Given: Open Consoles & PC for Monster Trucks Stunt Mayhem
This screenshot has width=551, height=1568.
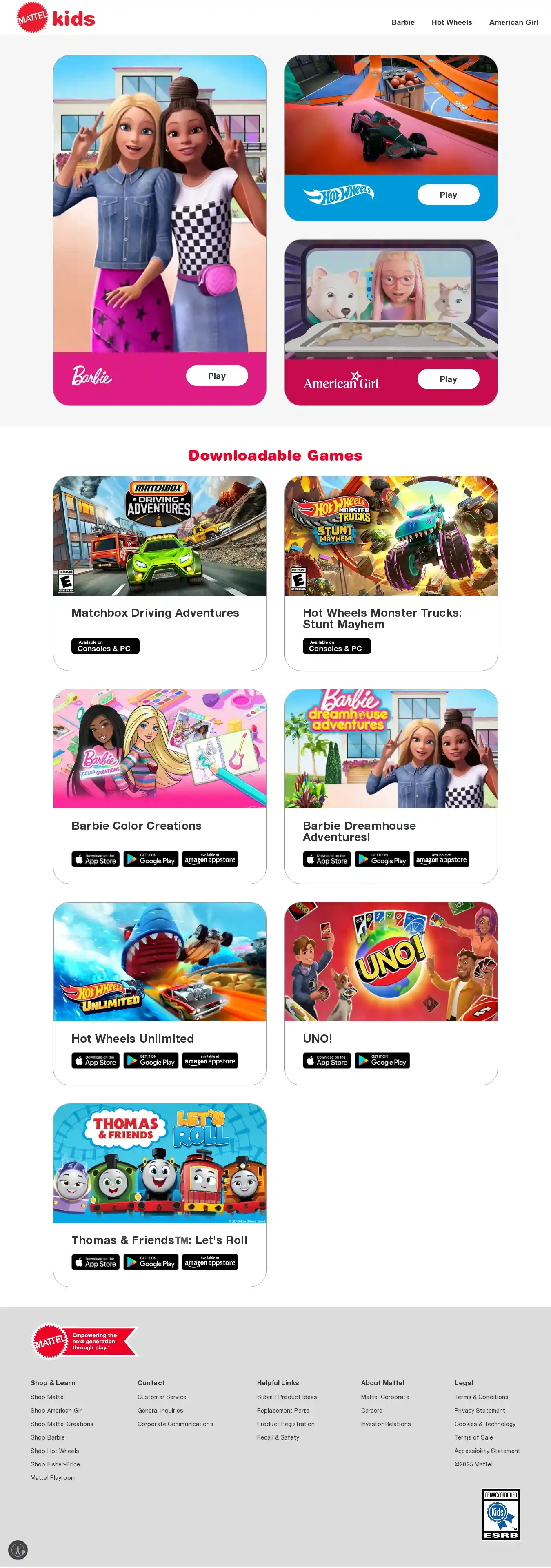Looking at the screenshot, I should (x=336, y=646).
